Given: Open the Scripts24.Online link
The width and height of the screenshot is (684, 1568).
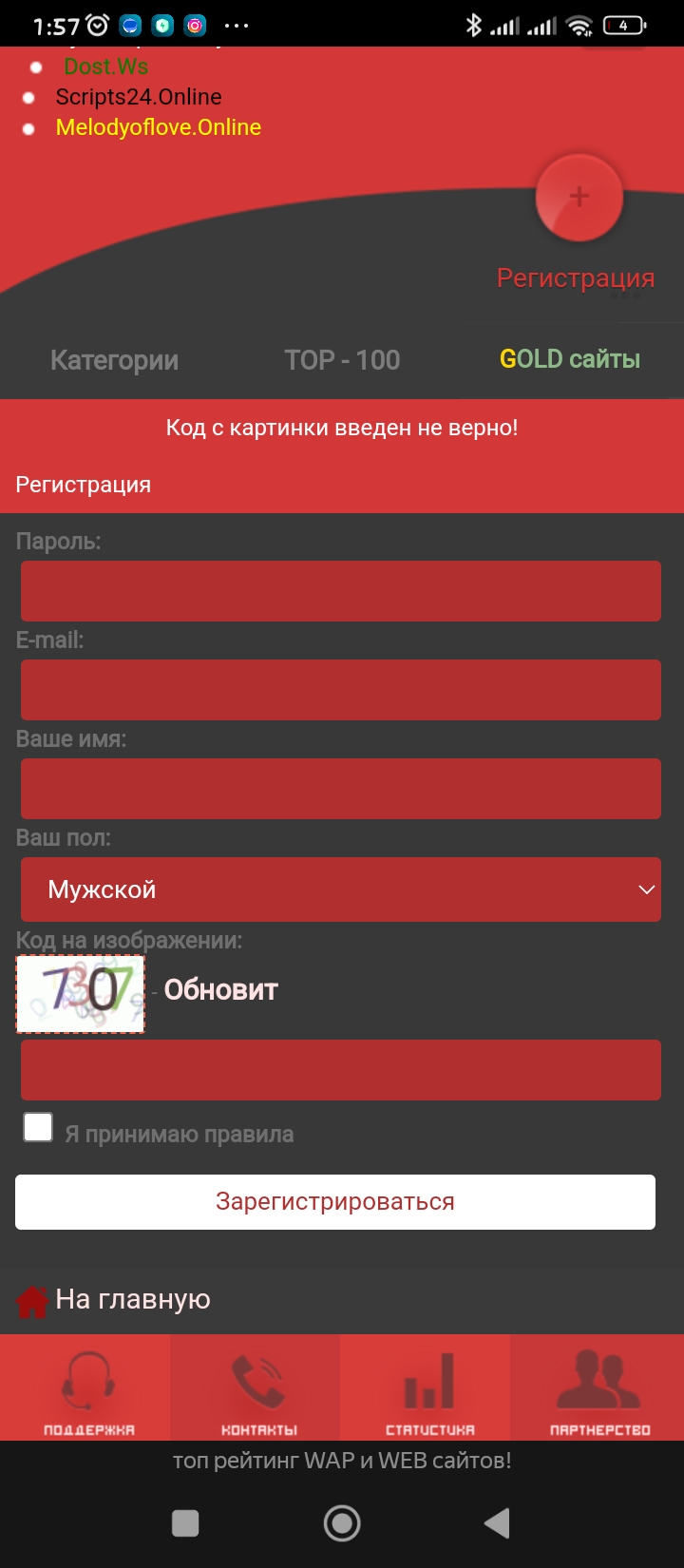Looking at the screenshot, I should click(x=139, y=97).
